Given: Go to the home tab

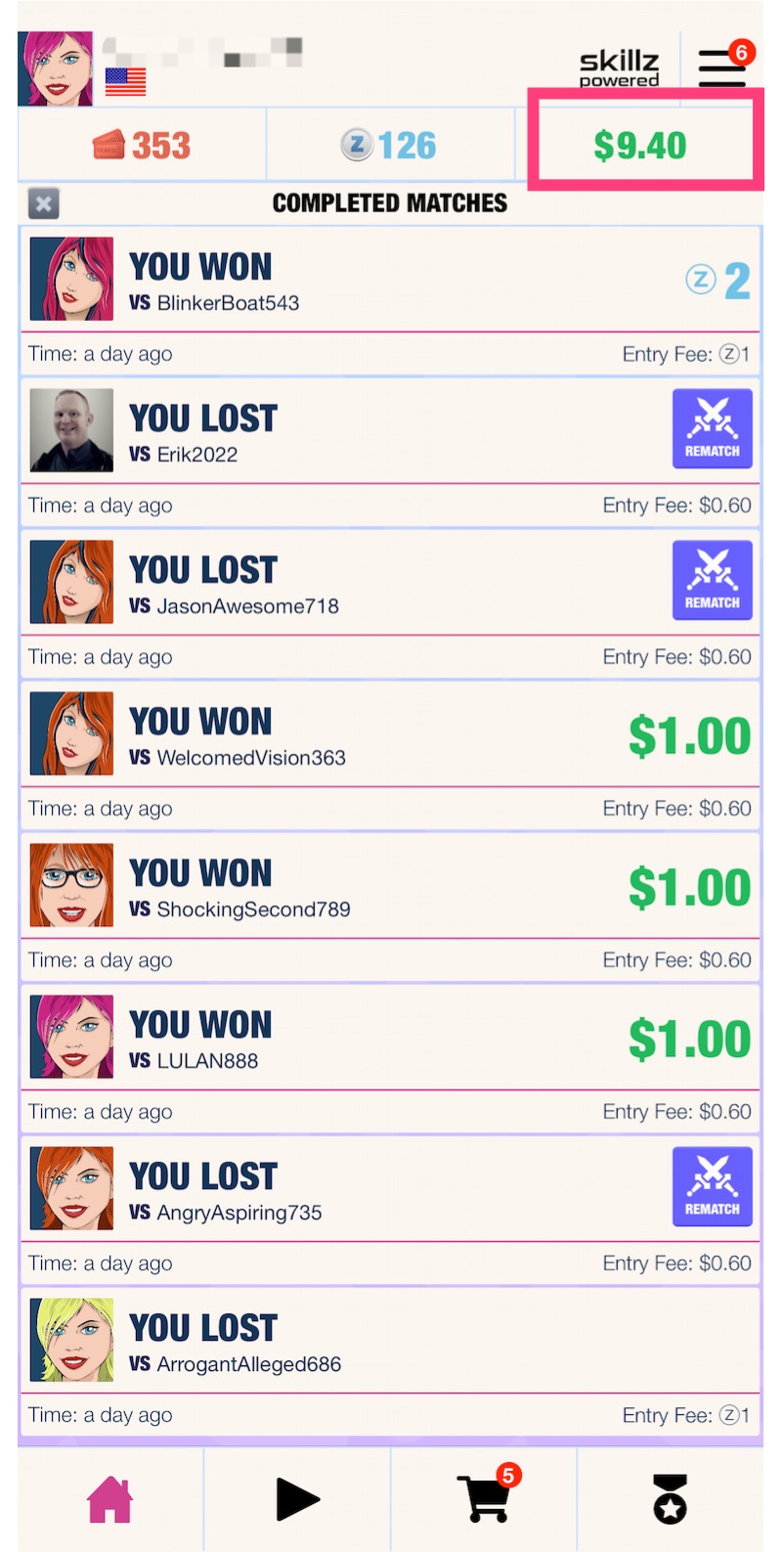Looking at the screenshot, I should [109, 1498].
